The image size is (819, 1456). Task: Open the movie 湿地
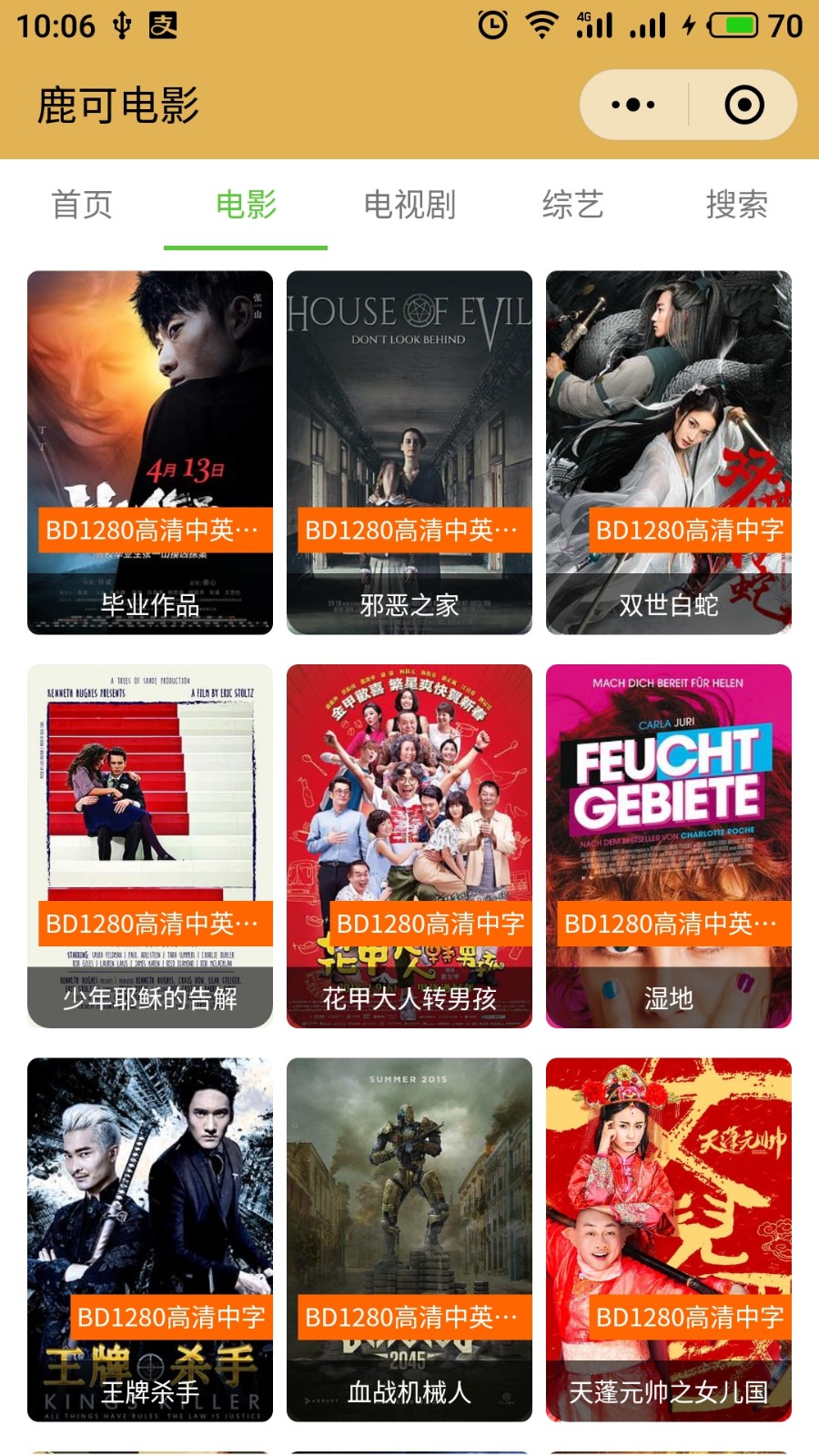tap(669, 846)
